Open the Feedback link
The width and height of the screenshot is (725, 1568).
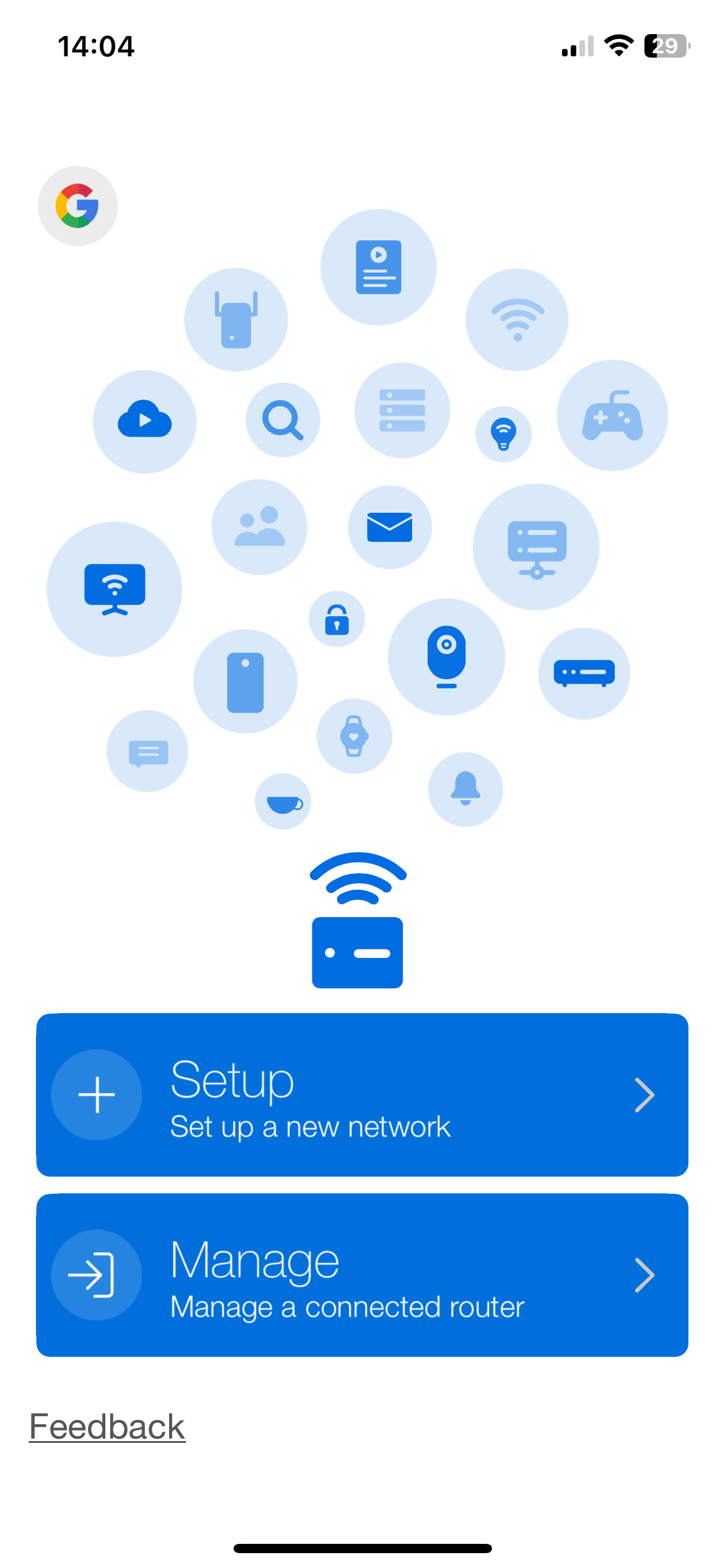[107, 1427]
